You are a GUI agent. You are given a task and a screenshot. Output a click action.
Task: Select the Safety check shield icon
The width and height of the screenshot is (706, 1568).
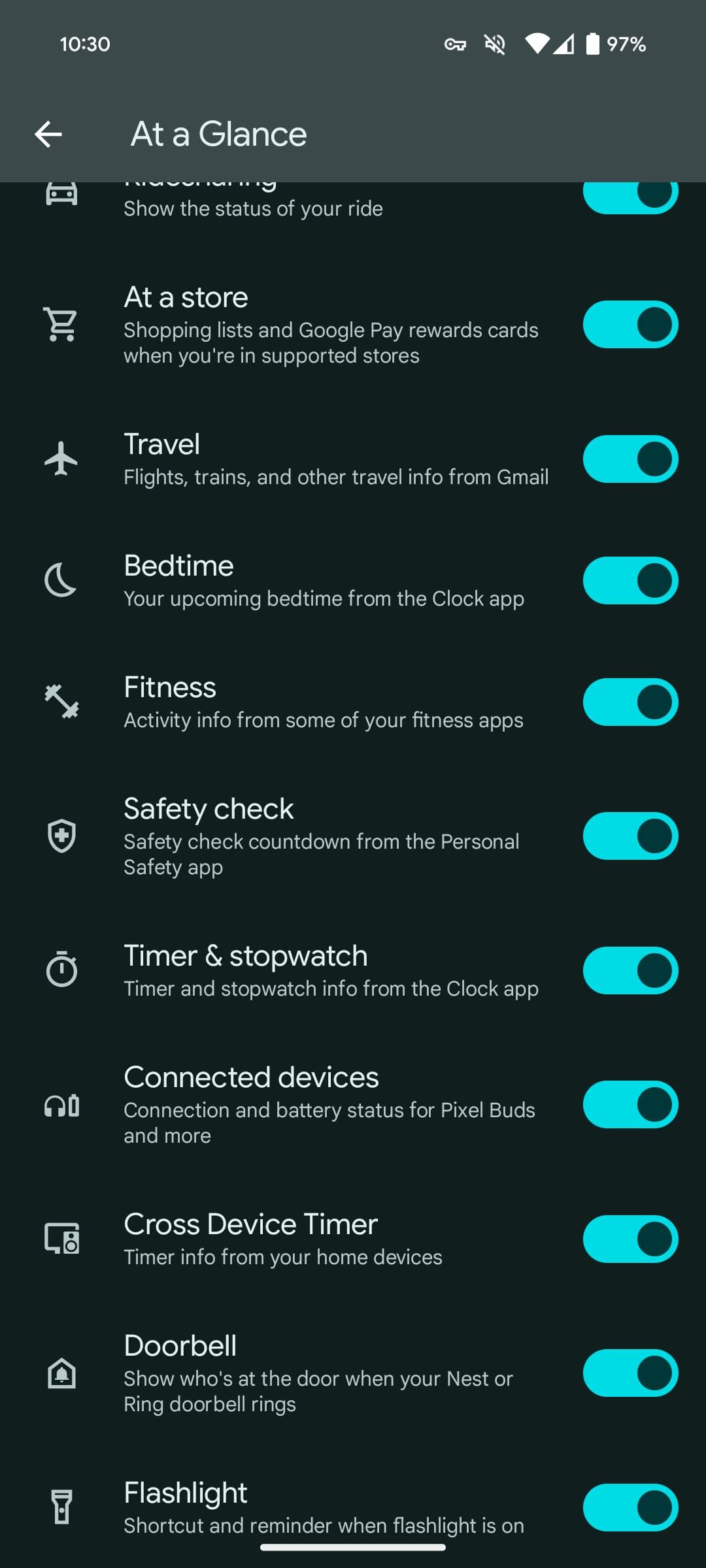click(x=62, y=836)
